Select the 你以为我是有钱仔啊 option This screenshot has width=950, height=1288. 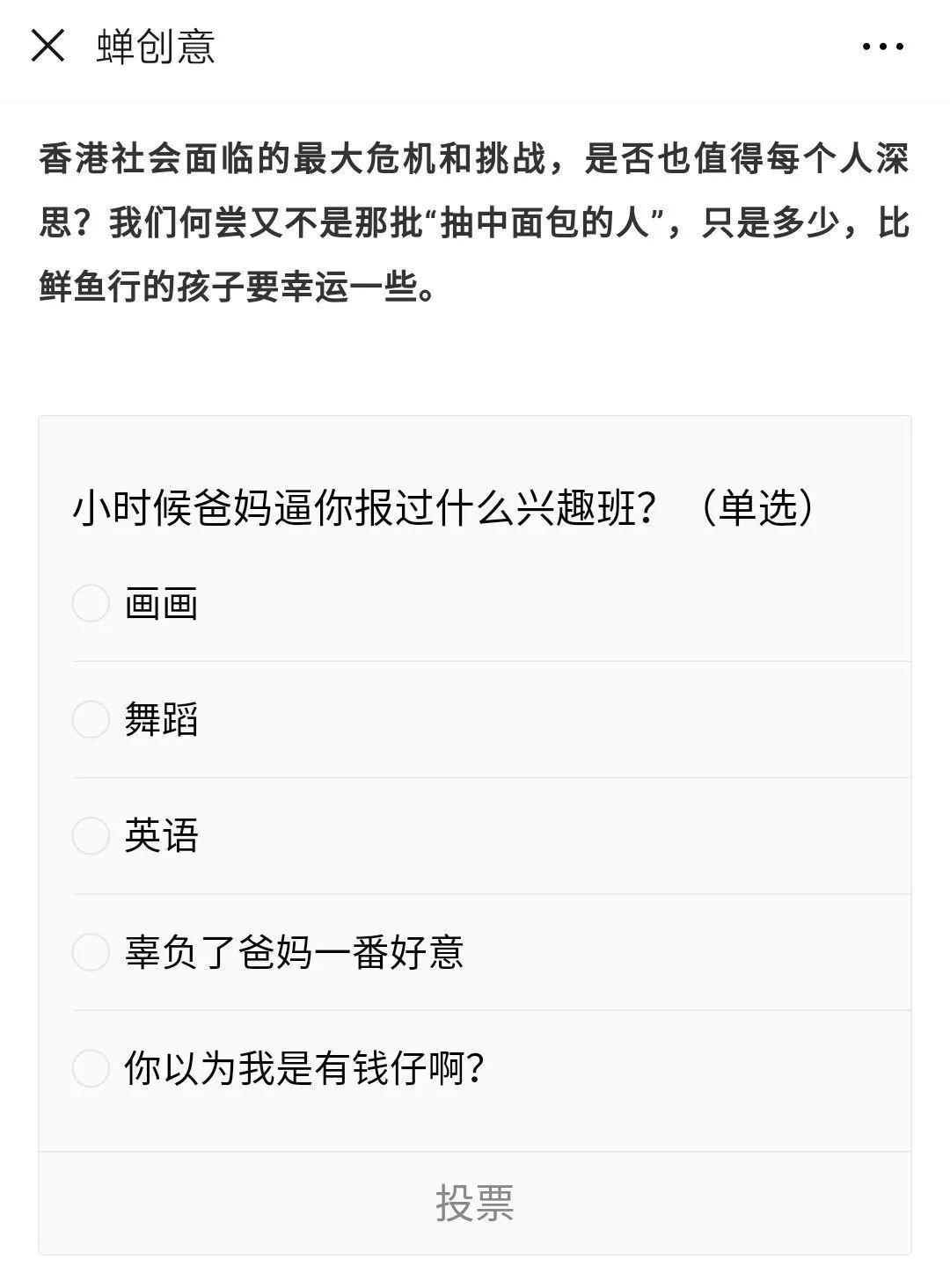91,1067
